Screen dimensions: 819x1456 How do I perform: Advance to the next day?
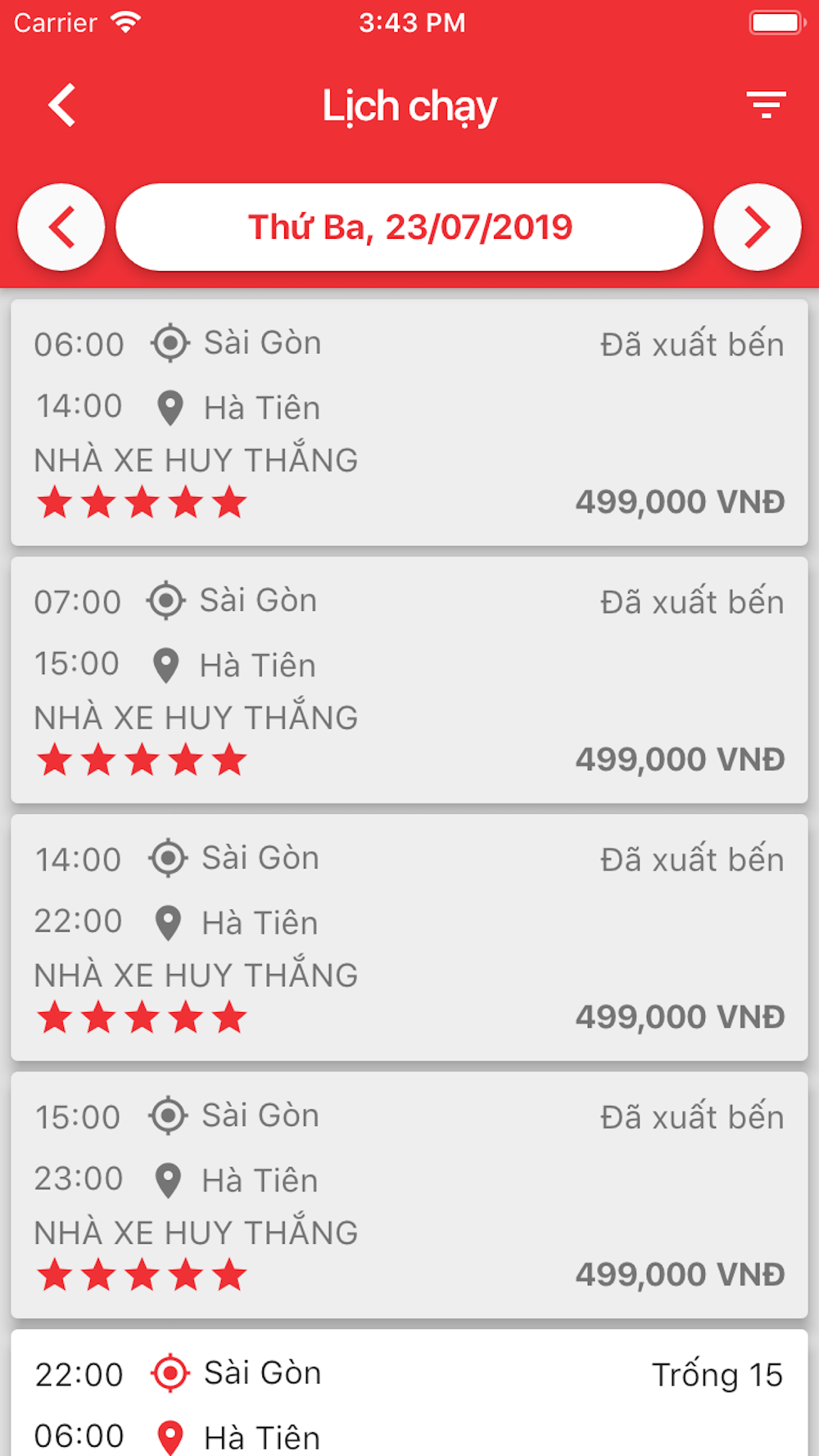click(x=758, y=227)
